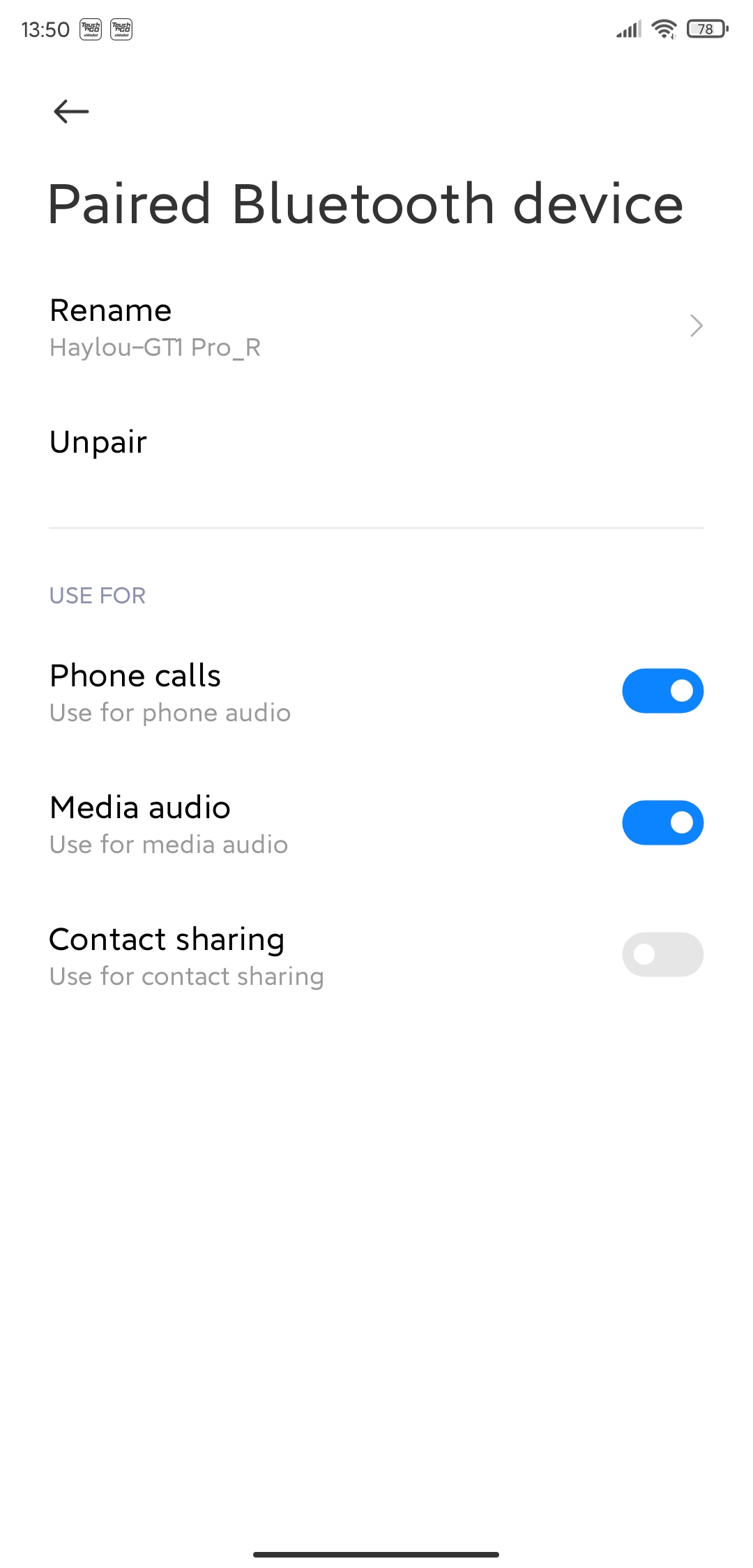Turn off Phone calls audio
This screenshot has height=1568, width=753.
click(662, 691)
